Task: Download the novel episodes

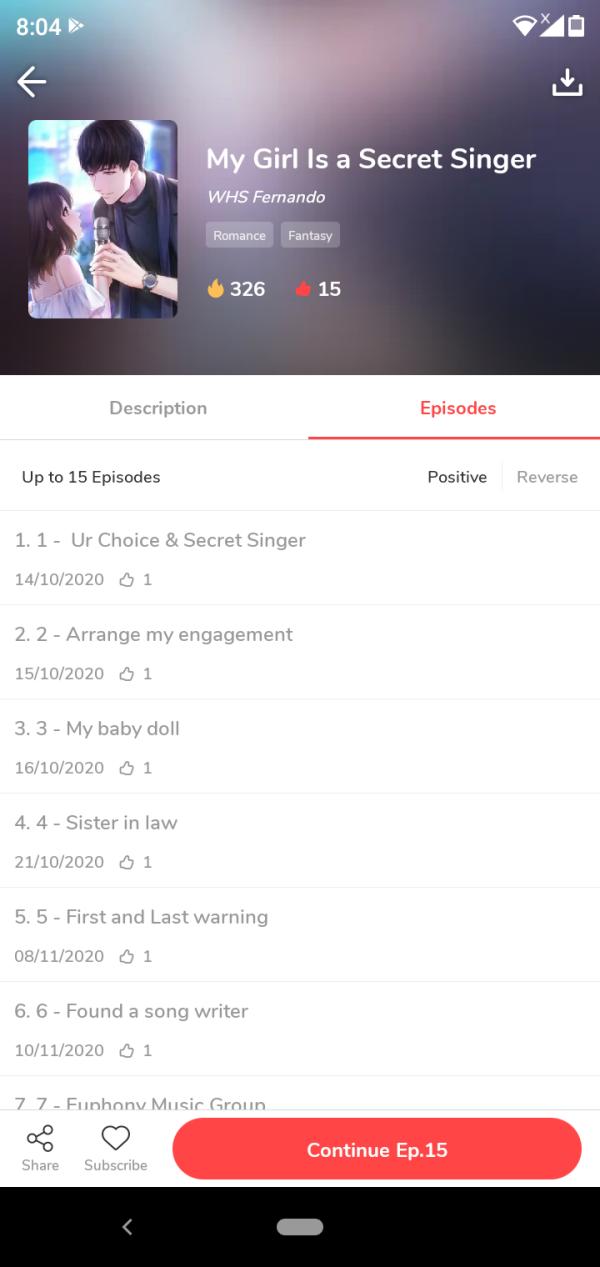Action: click(567, 82)
